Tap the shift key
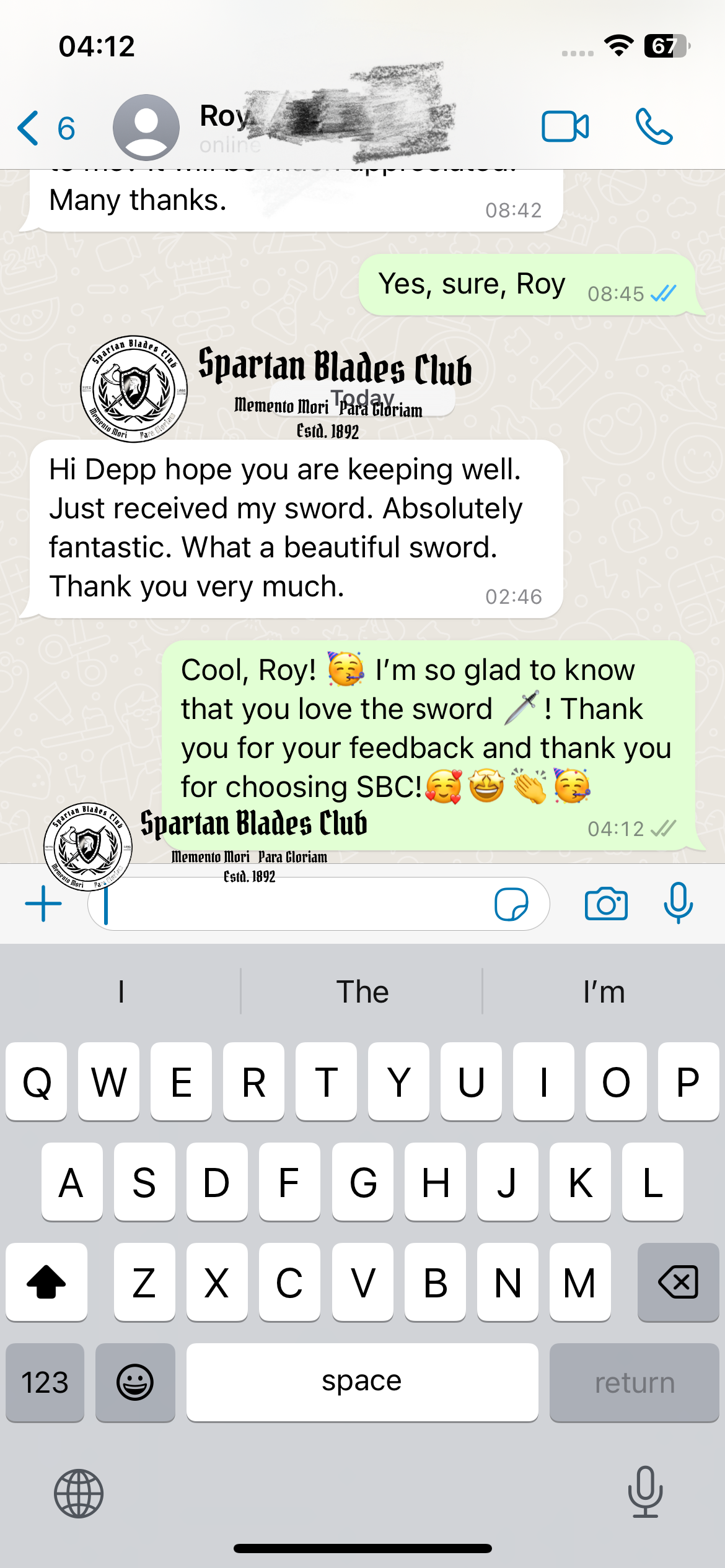 point(46,1282)
